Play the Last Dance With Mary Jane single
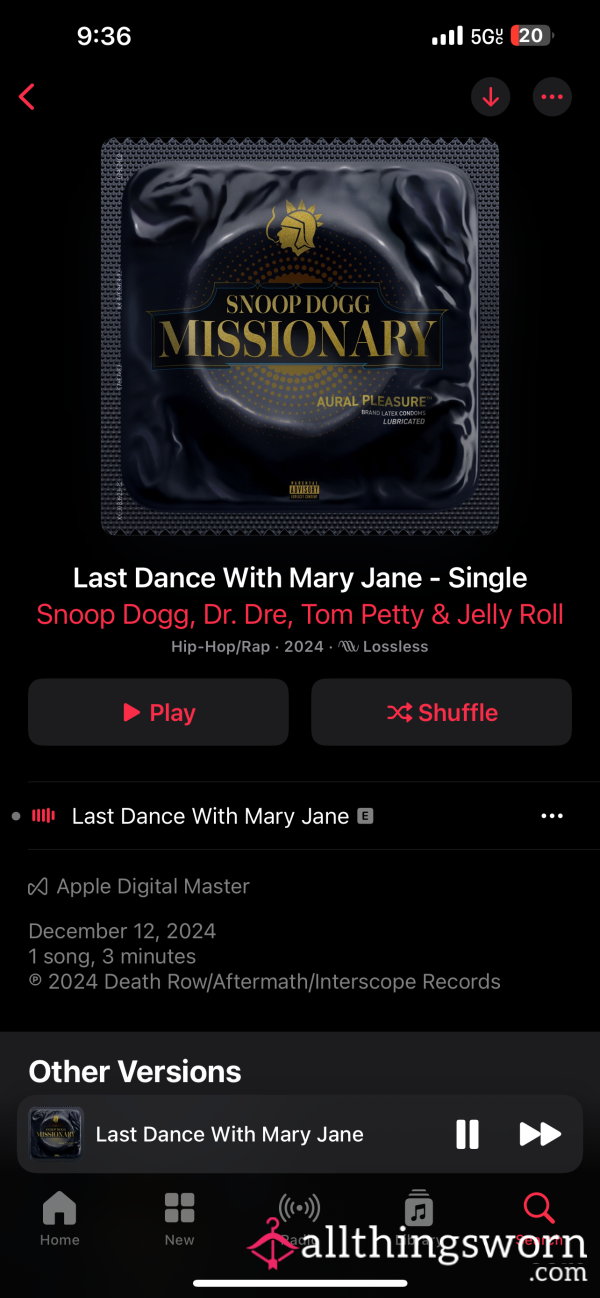This screenshot has height=1298, width=600. 158,712
